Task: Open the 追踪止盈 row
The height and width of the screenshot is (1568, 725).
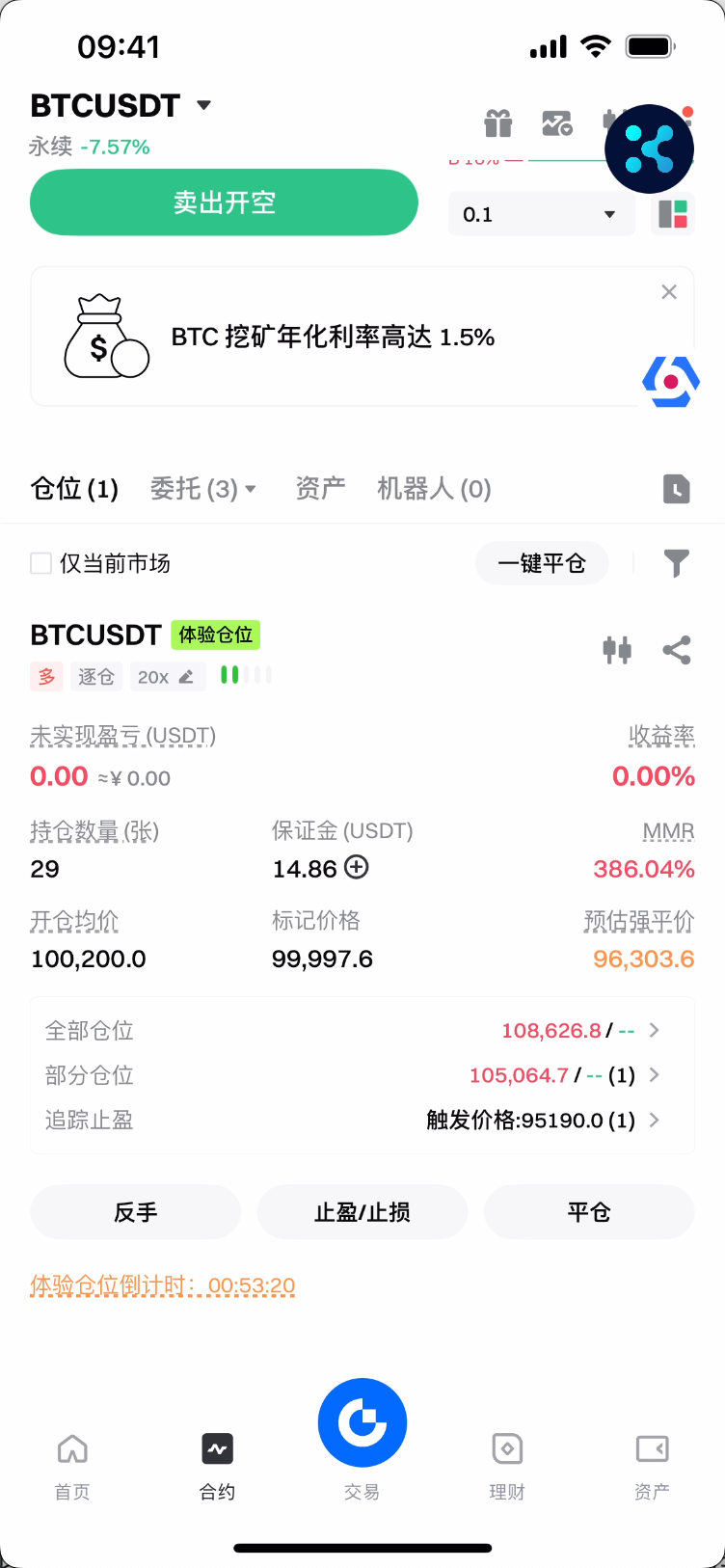Action: (x=362, y=1120)
